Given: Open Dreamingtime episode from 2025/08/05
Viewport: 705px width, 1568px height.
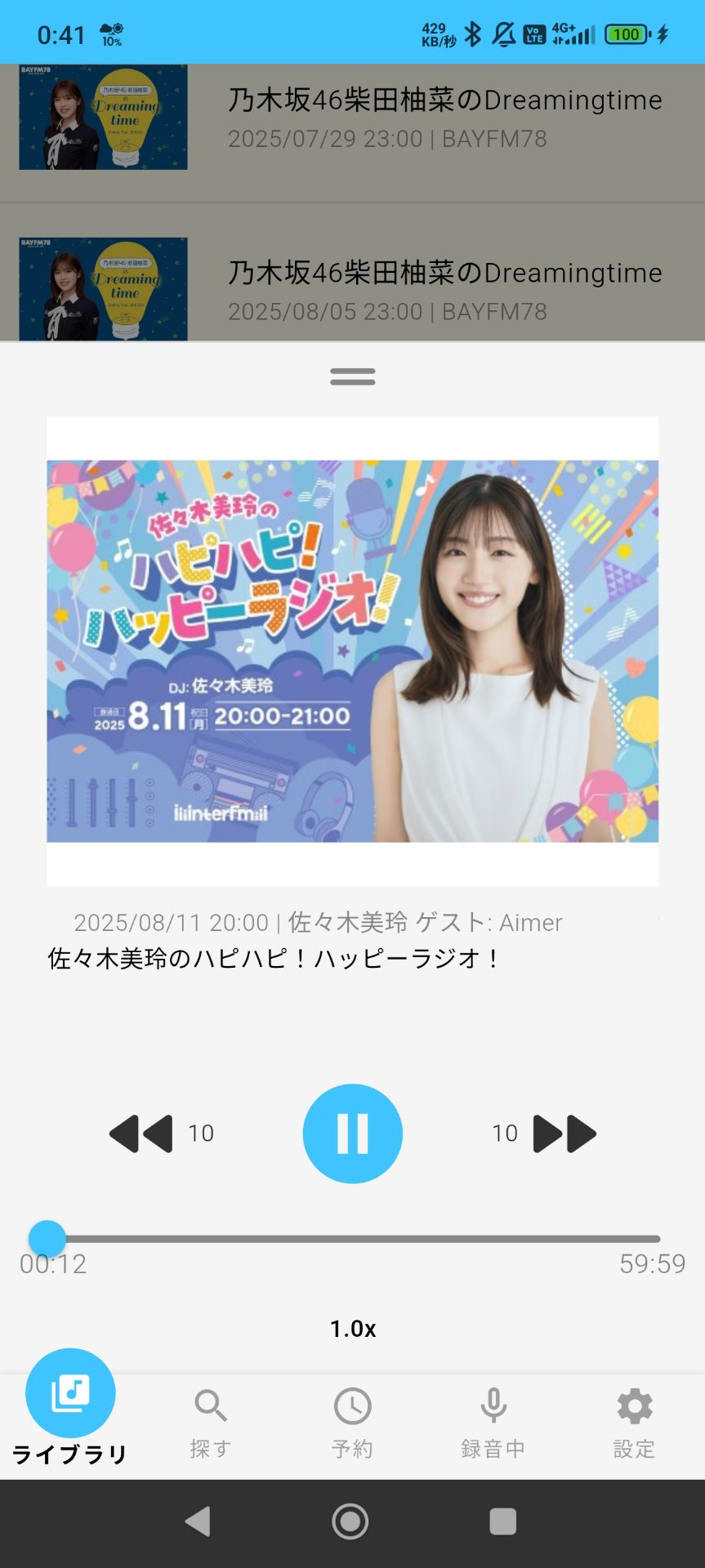Looking at the screenshot, I should click(352, 290).
